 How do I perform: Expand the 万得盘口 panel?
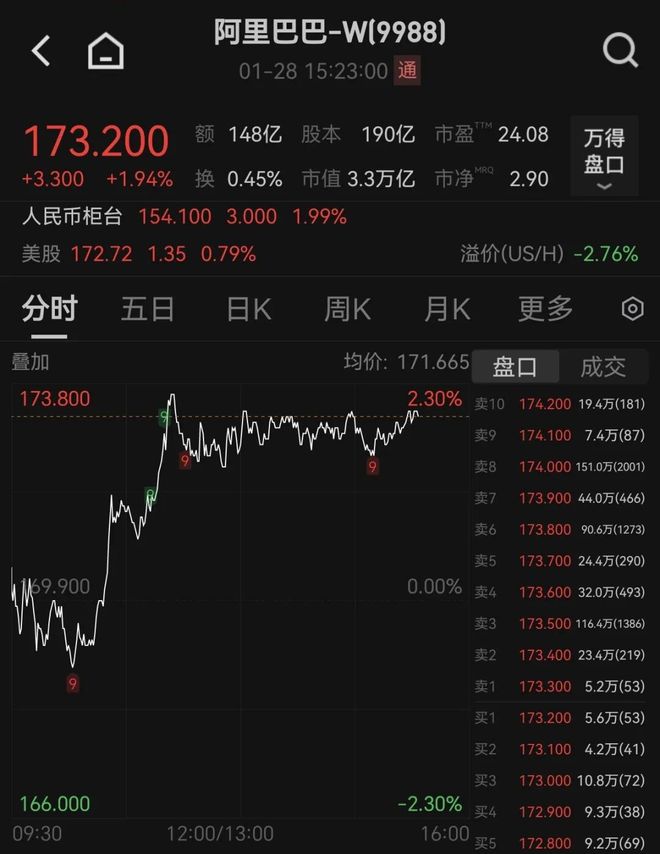(604, 155)
